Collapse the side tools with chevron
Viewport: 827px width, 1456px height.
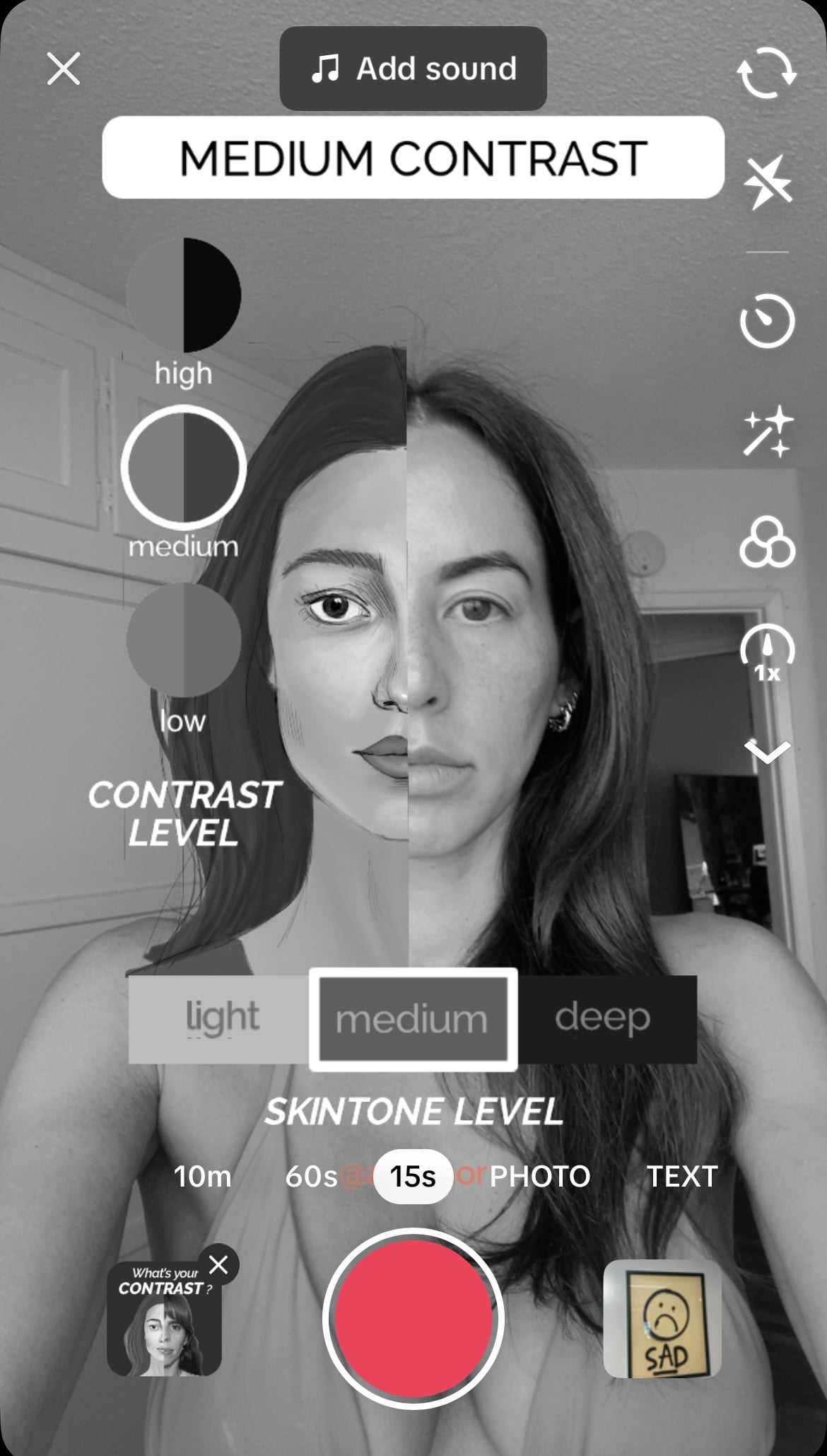(767, 751)
